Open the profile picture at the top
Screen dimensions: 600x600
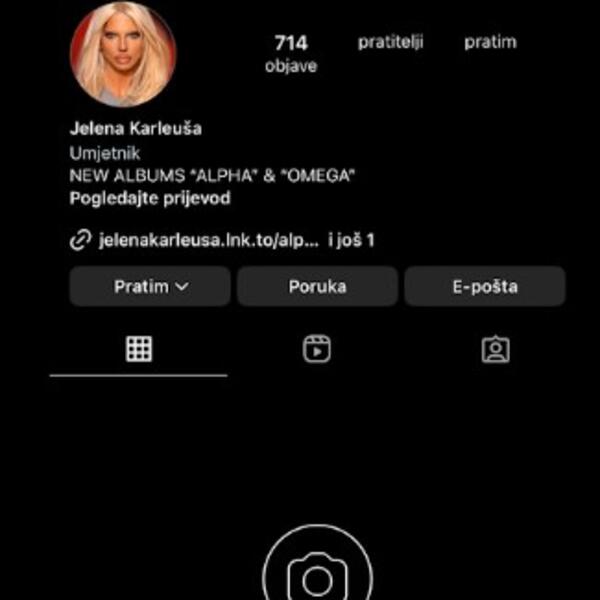tap(123, 54)
